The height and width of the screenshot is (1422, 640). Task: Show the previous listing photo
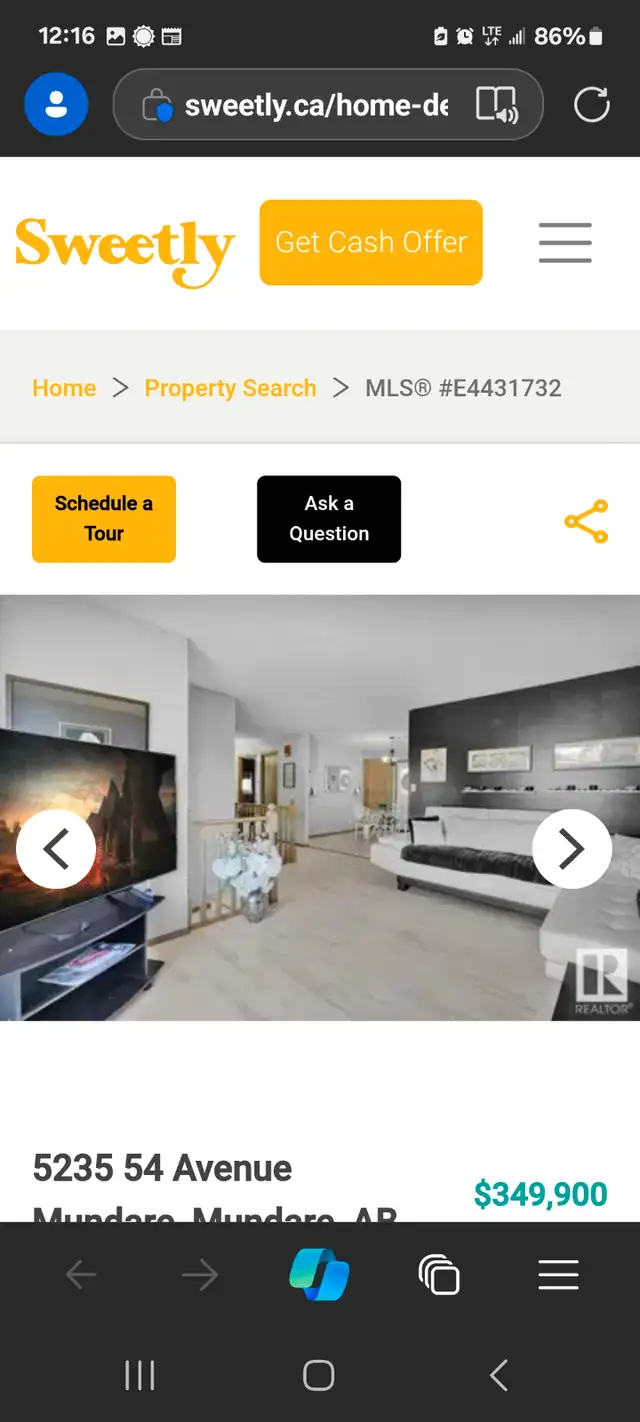click(x=56, y=849)
